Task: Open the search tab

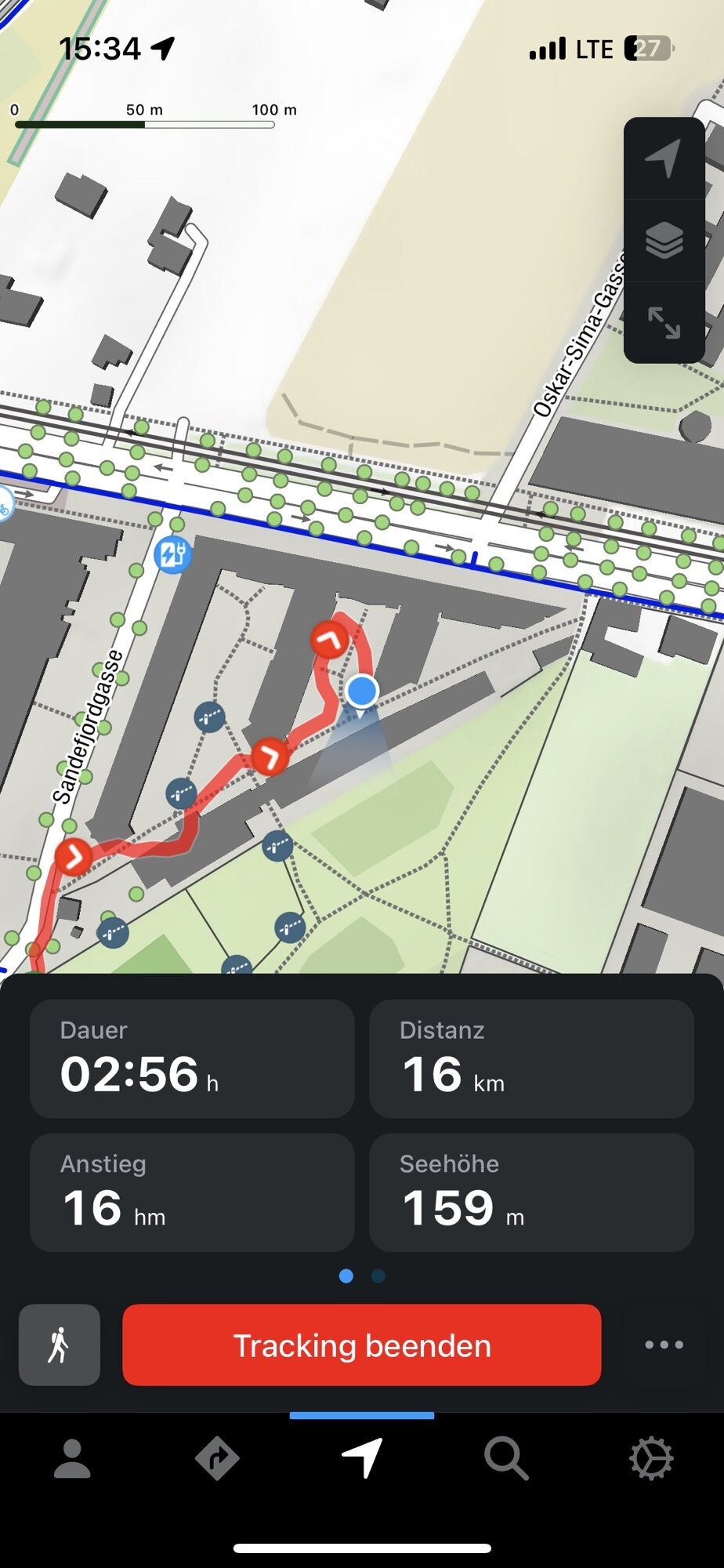Action: coord(506,1459)
